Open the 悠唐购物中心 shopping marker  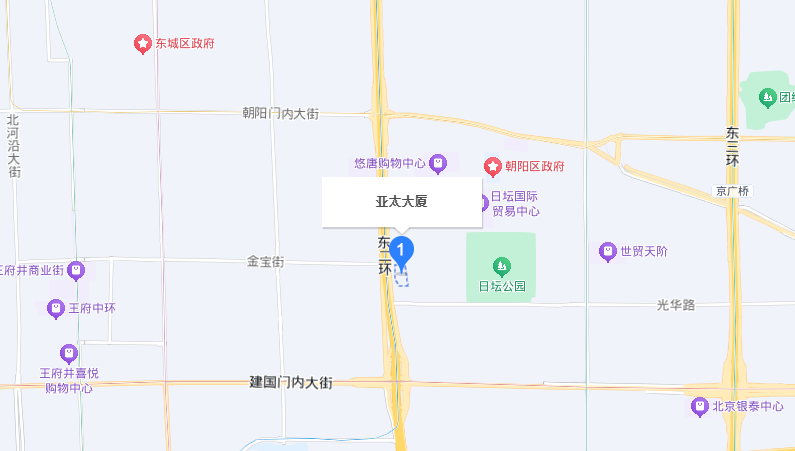[437, 162]
